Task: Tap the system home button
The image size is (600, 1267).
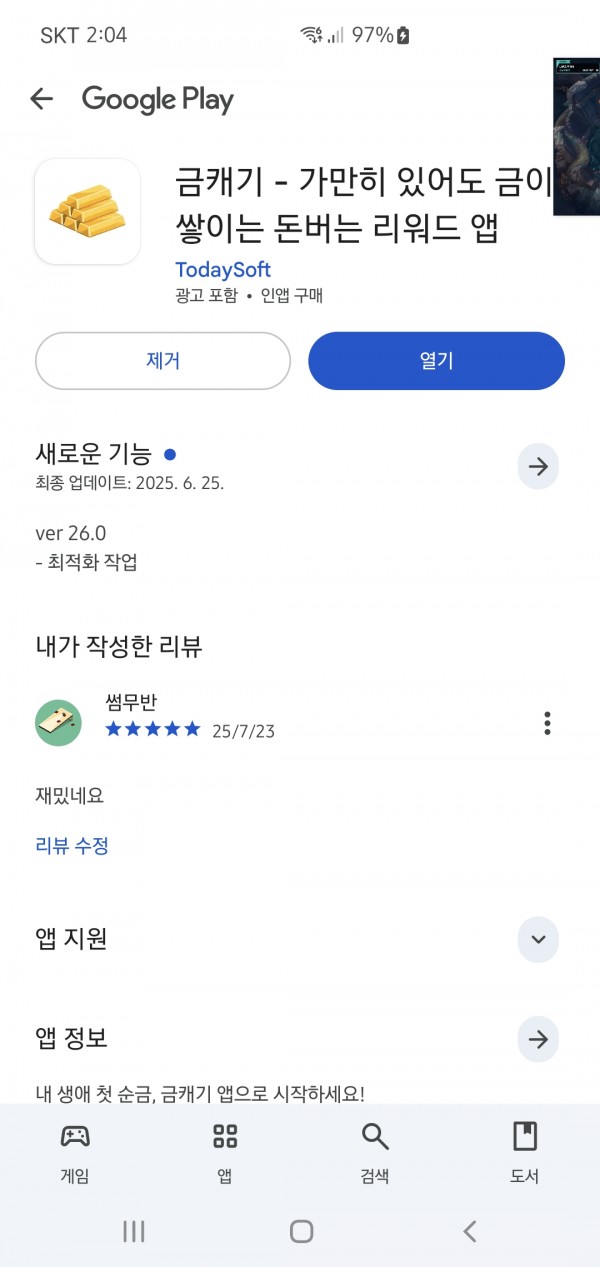Action: pyautogui.click(x=301, y=1231)
